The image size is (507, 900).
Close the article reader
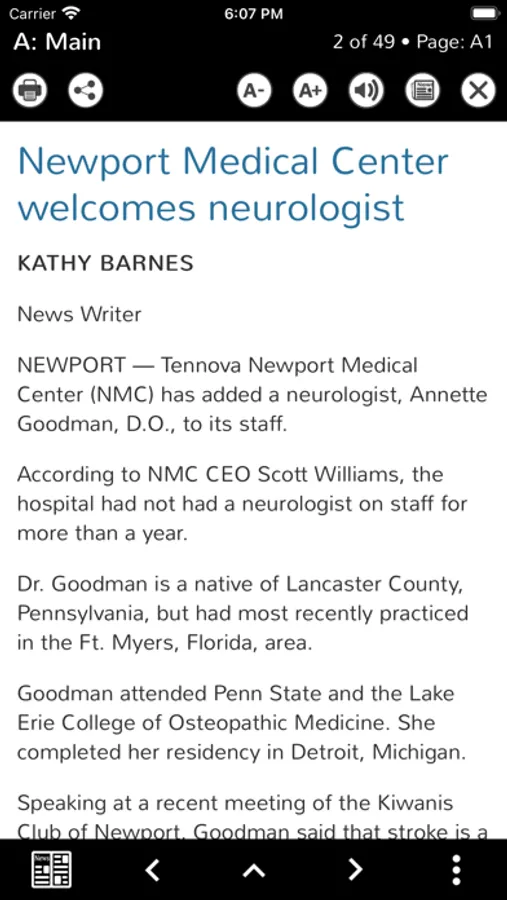tap(478, 90)
